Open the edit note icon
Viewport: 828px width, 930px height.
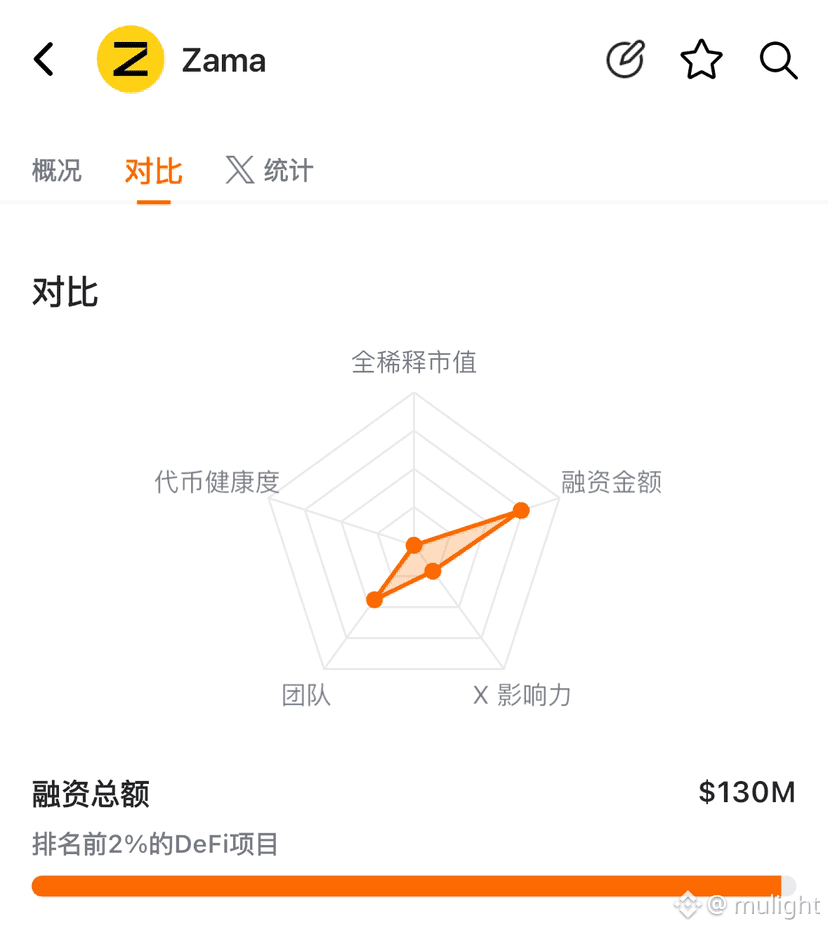pyautogui.click(x=626, y=60)
